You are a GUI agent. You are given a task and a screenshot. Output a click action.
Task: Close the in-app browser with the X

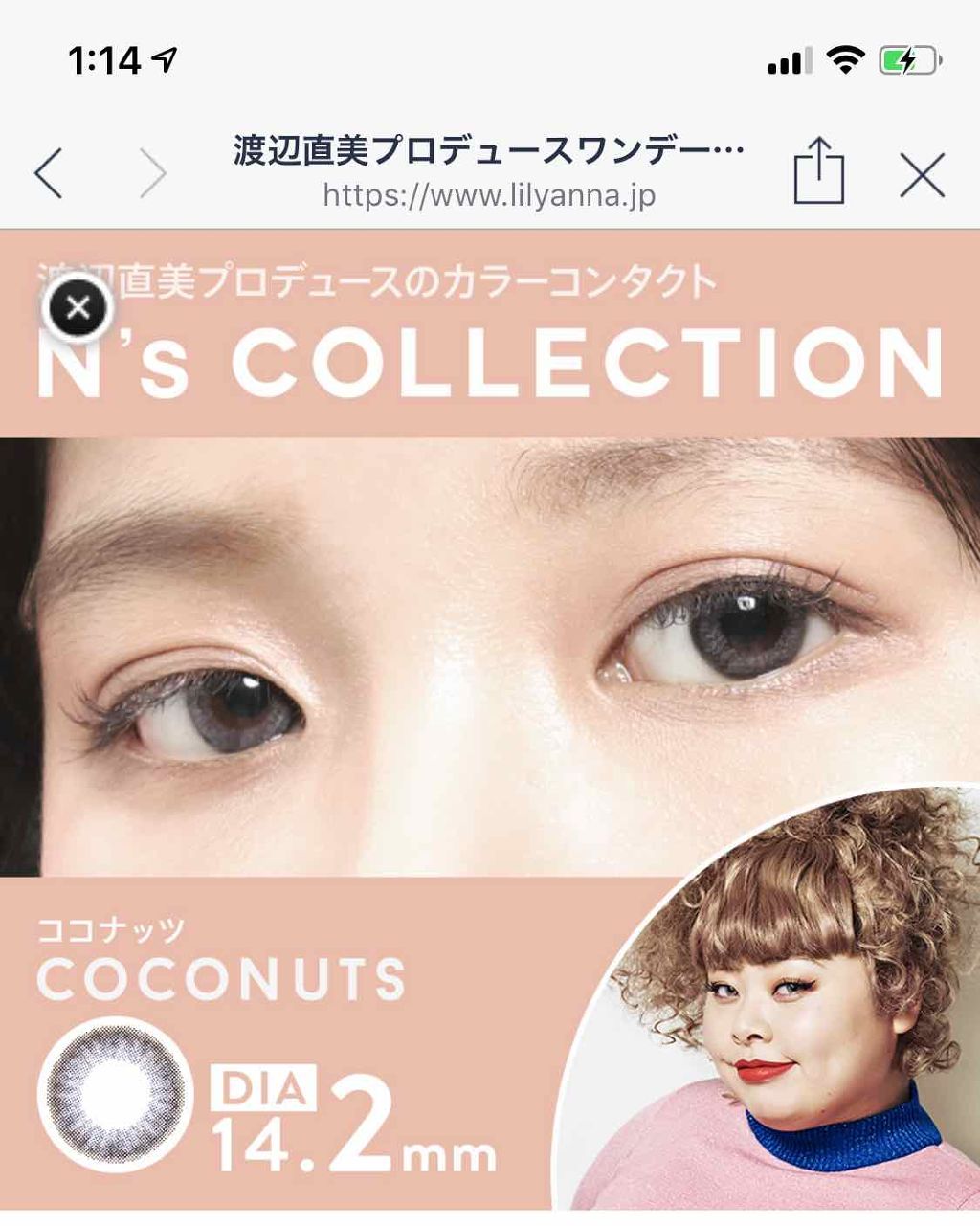coord(922,174)
